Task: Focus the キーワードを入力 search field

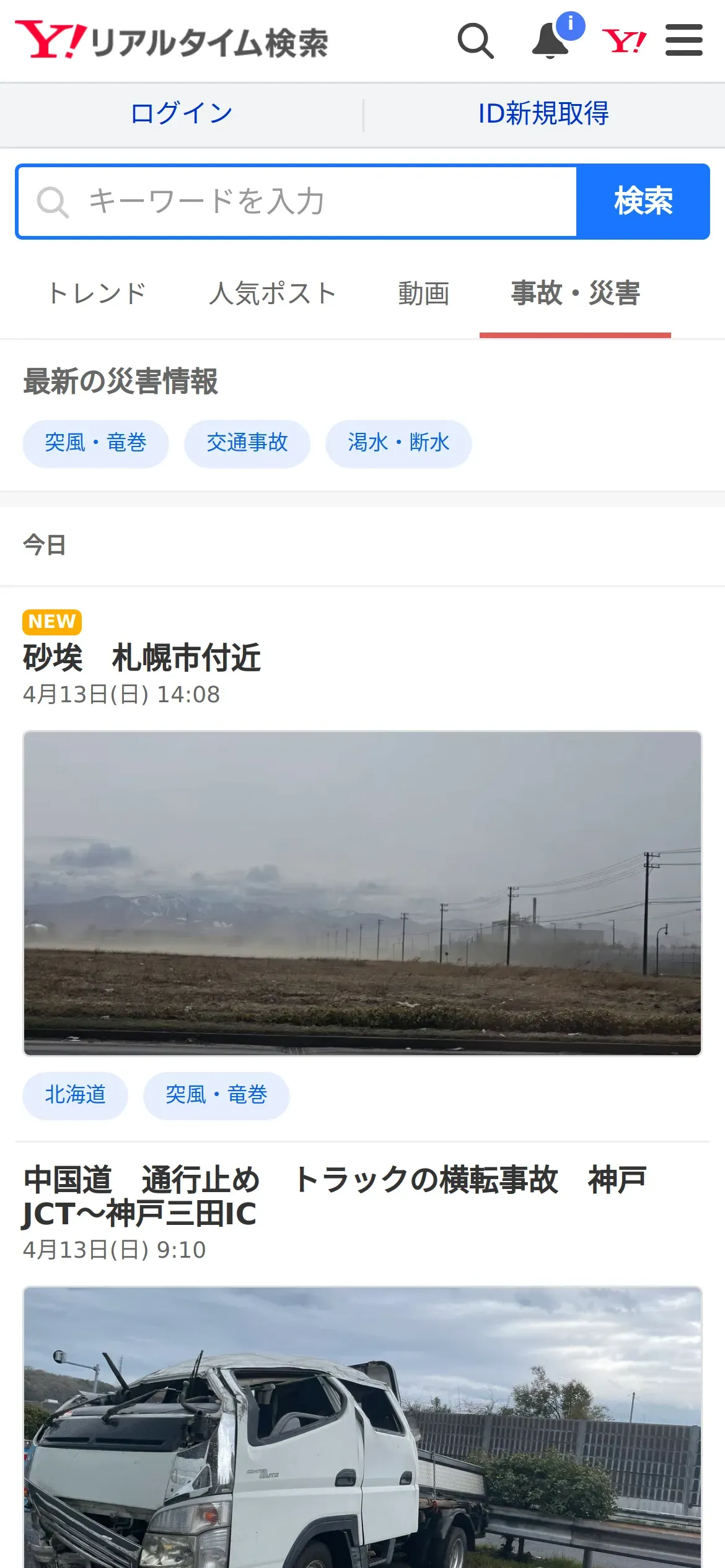Action: (297, 201)
